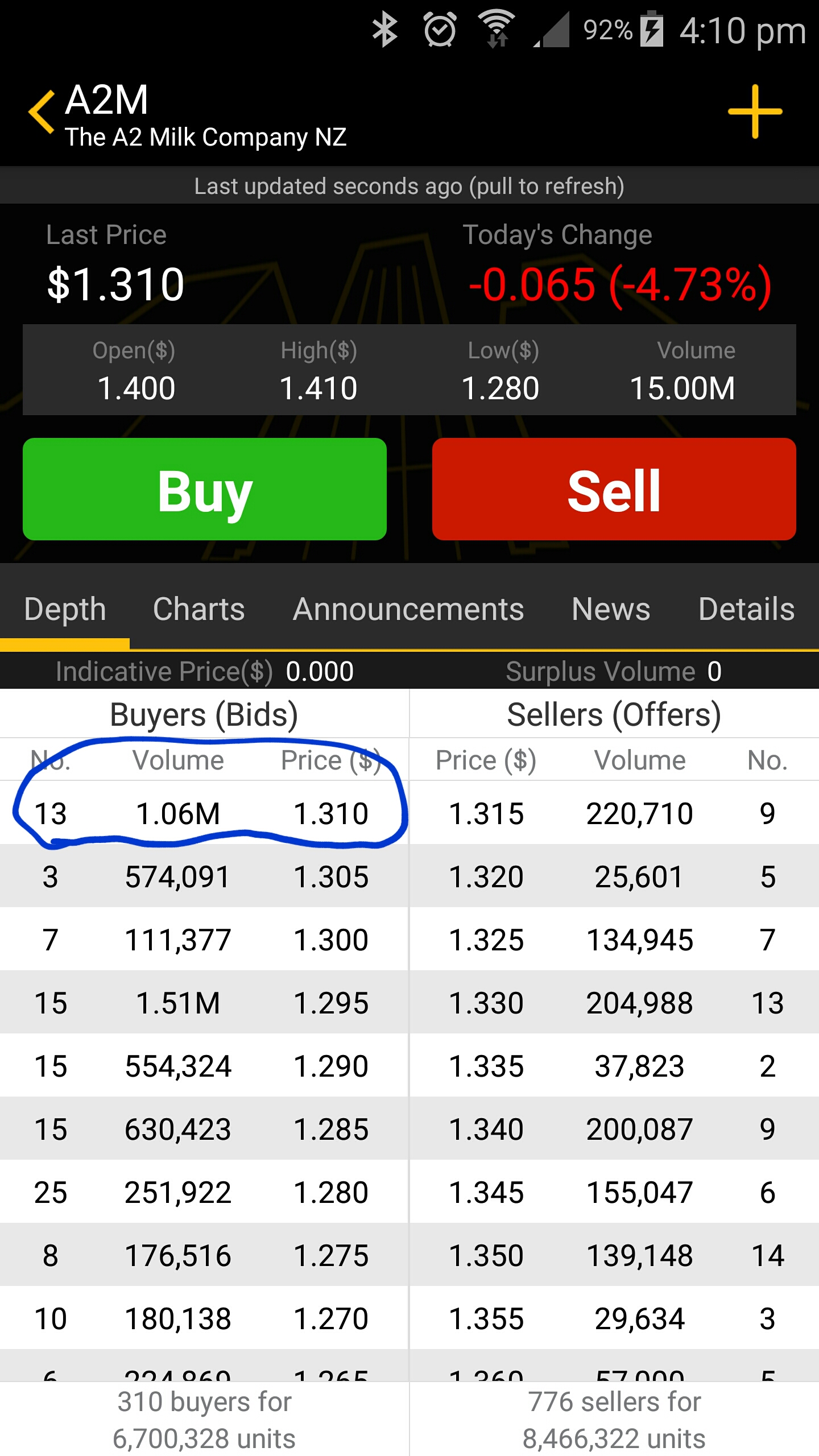
Task: Tap the red Sell button
Action: pyautogui.click(x=614, y=489)
